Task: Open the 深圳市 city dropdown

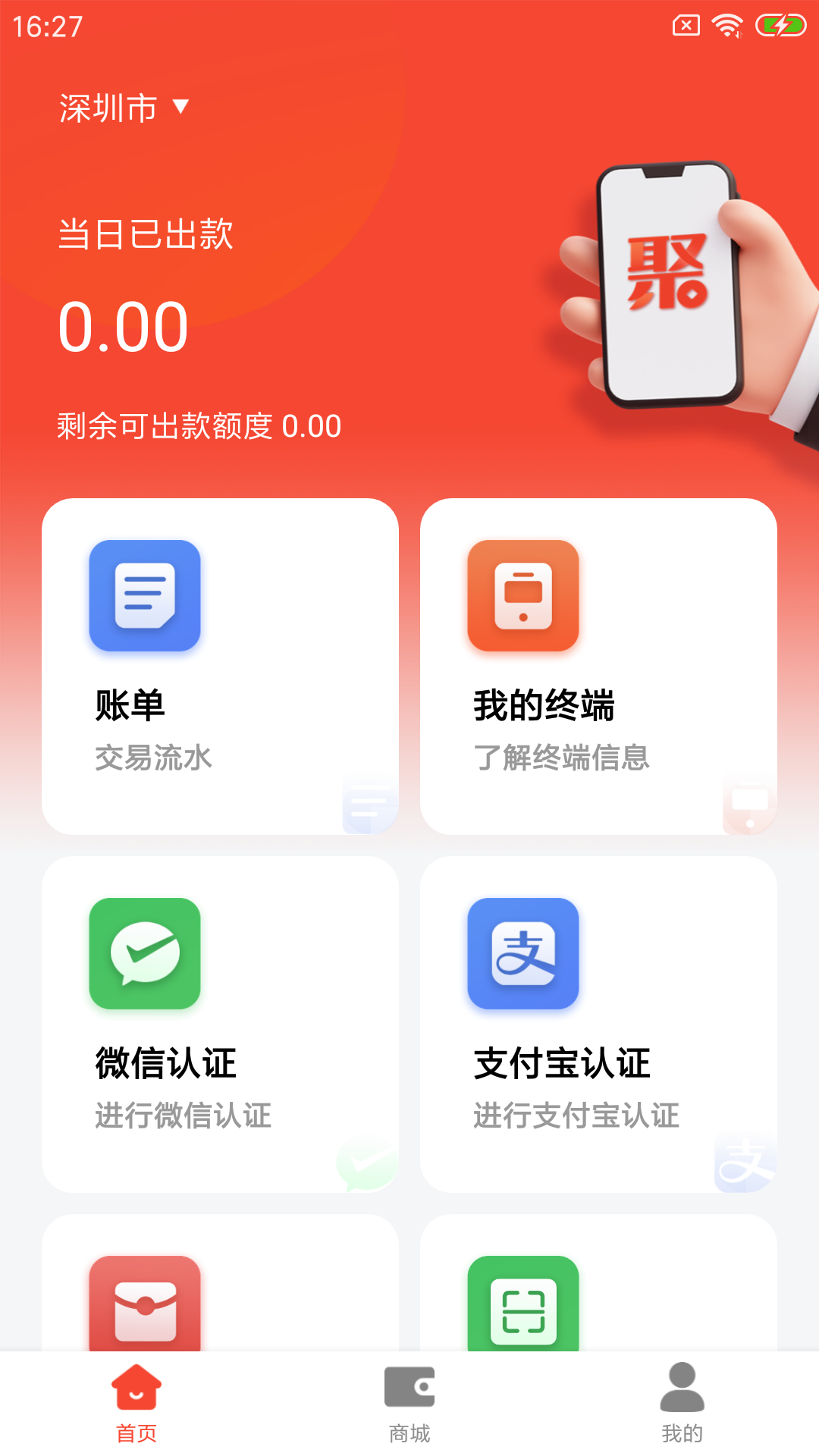Action: 124,108
